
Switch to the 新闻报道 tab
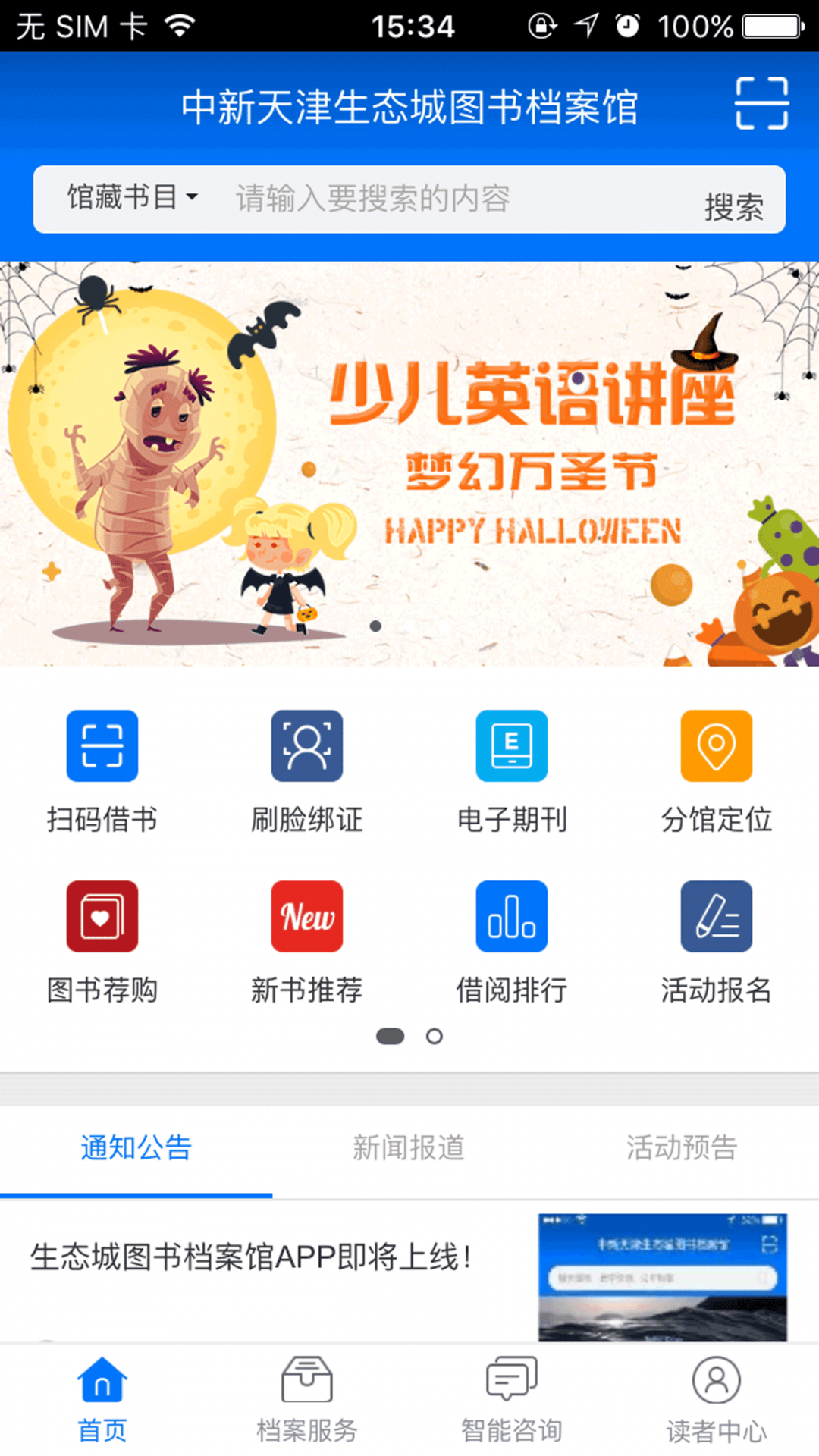[x=409, y=1147]
